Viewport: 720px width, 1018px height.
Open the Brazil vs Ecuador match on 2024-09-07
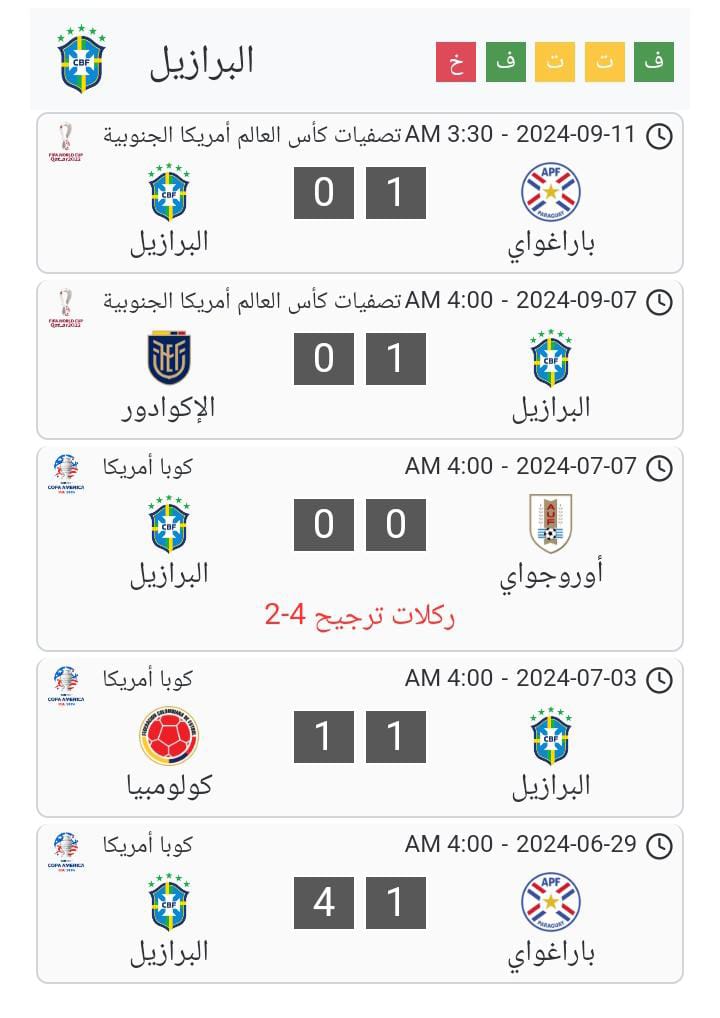(x=360, y=360)
